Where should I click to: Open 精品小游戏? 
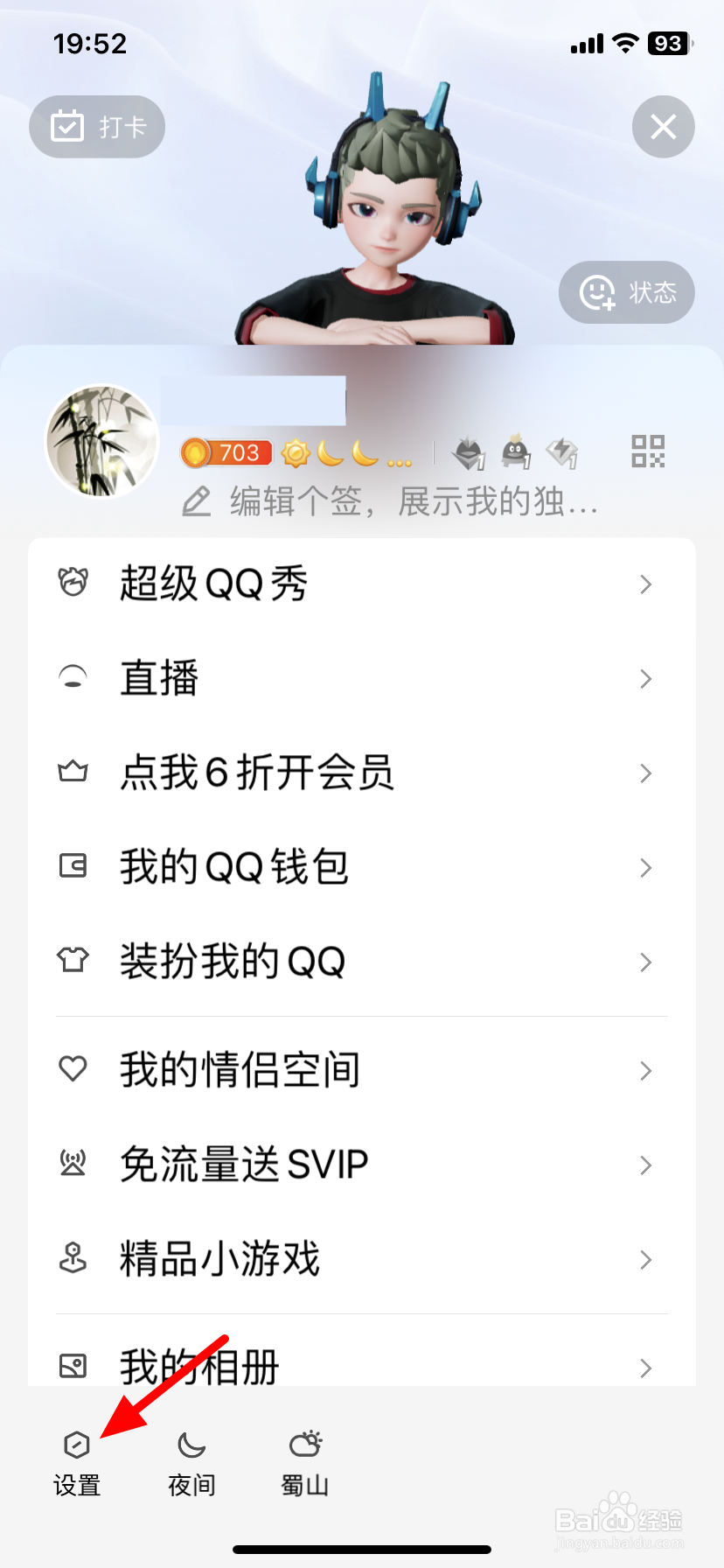tap(362, 1260)
